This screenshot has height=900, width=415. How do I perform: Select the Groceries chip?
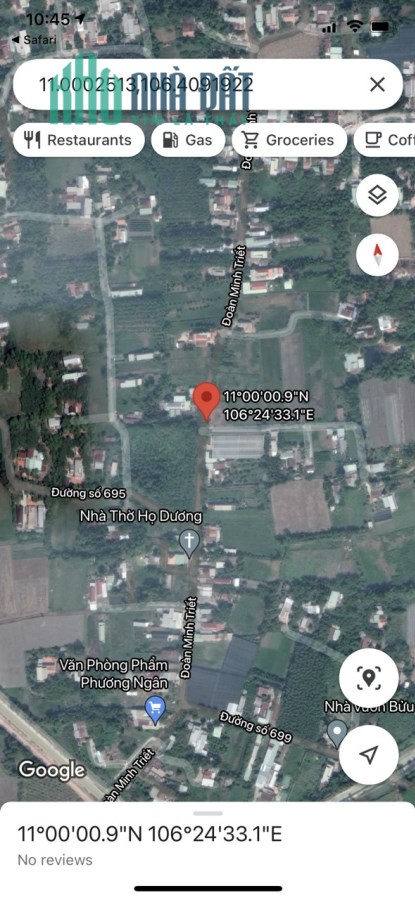[289, 140]
